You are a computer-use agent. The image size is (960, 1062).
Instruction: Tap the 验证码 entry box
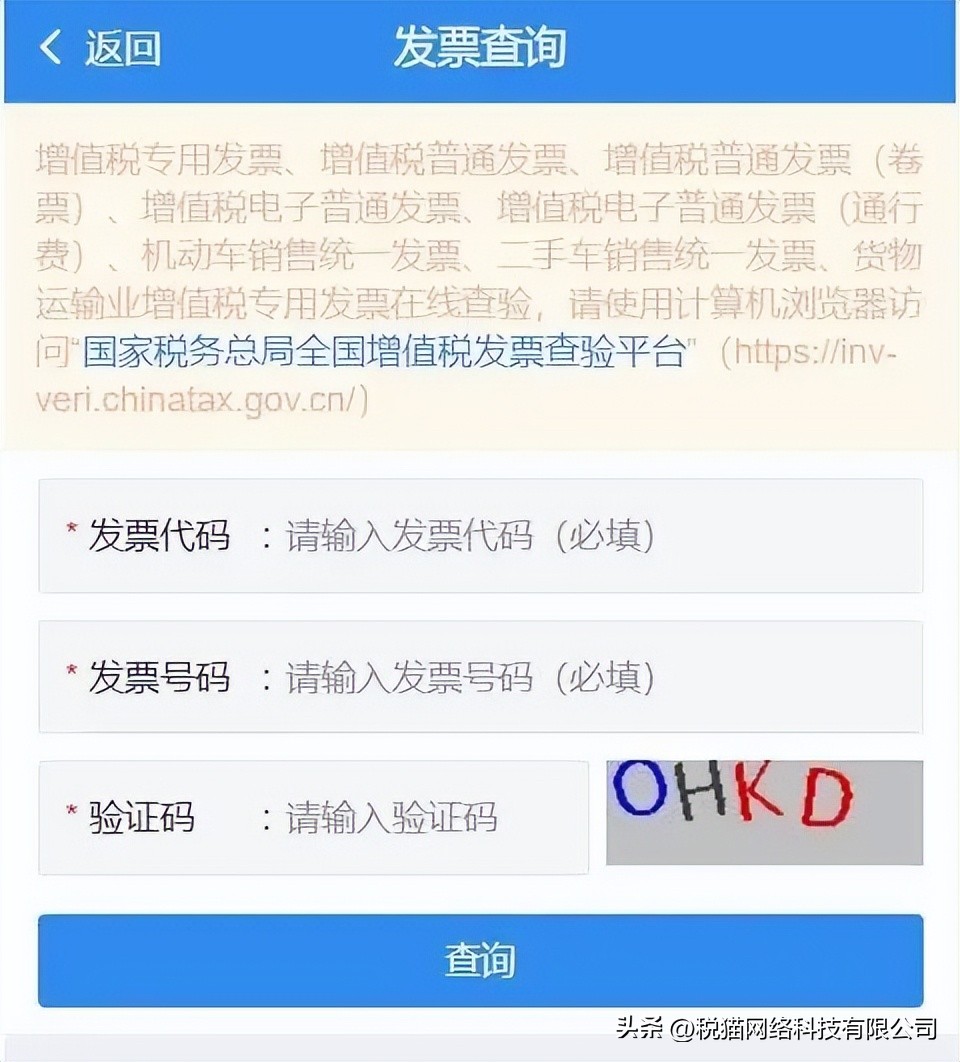(420, 818)
